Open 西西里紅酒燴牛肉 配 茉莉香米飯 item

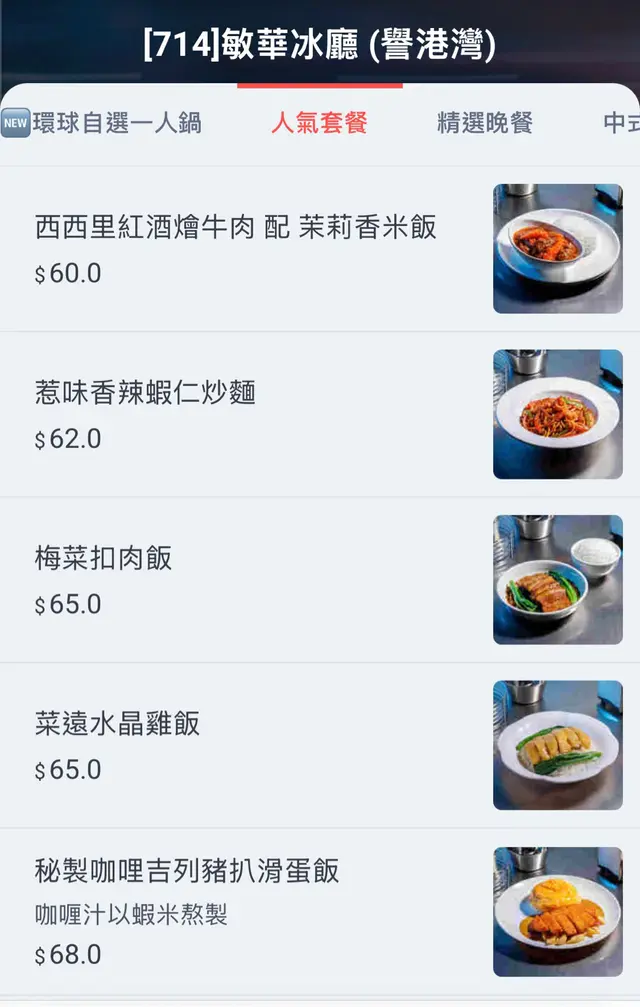click(x=236, y=248)
